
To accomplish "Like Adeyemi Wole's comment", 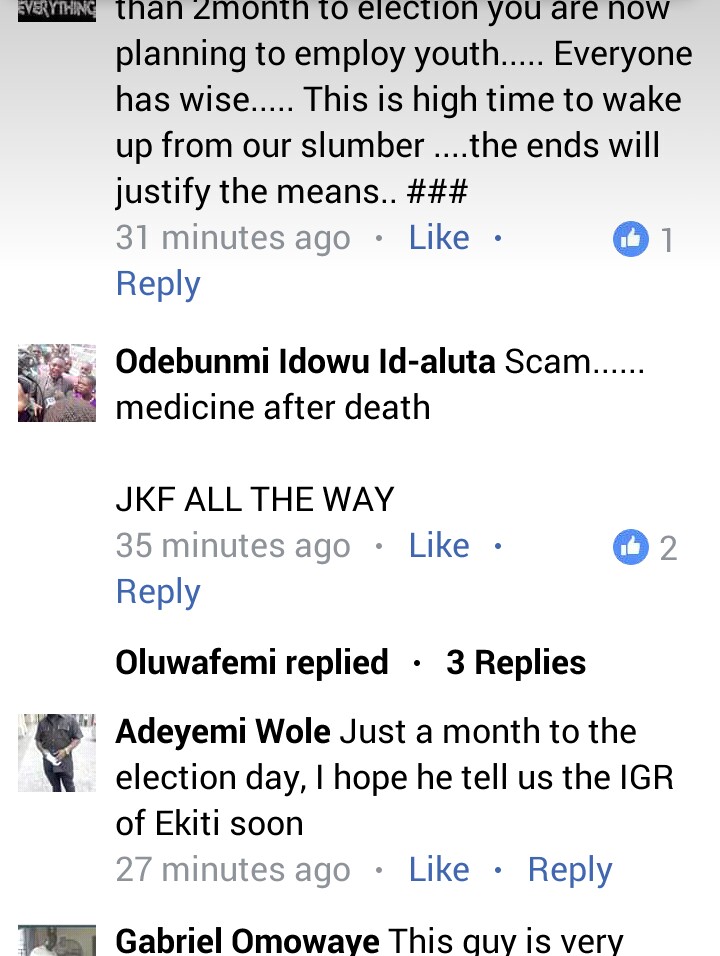I will coord(438,870).
